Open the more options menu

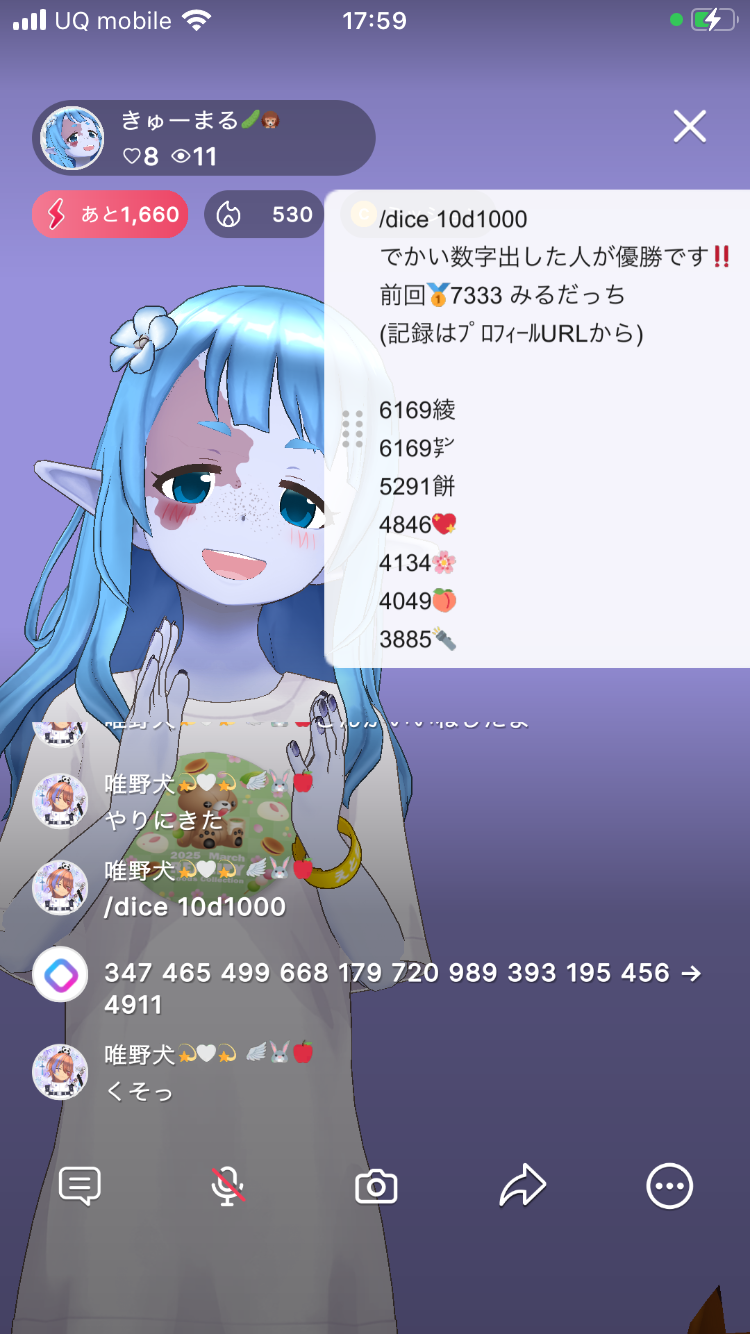coord(669,1187)
